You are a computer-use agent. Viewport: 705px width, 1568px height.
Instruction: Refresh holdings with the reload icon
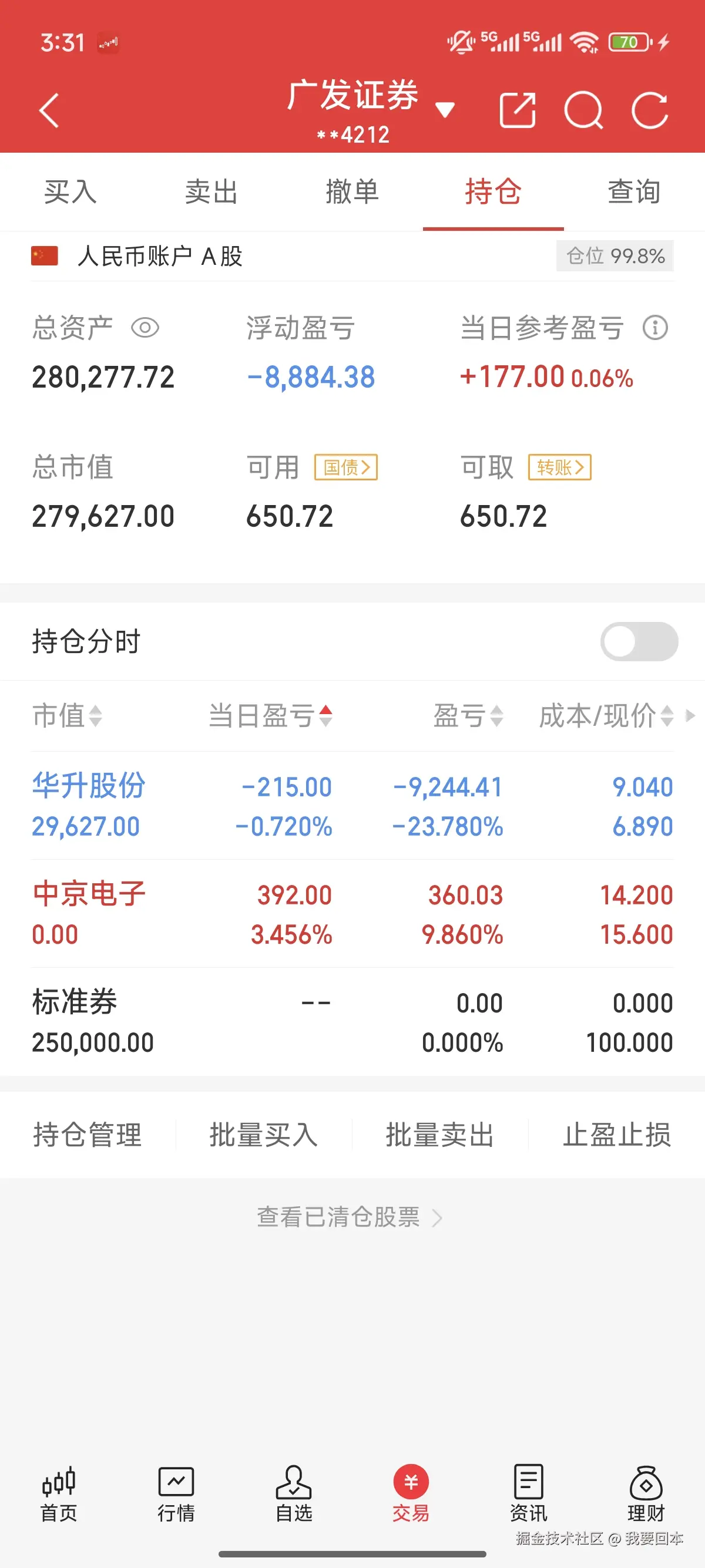(x=650, y=110)
